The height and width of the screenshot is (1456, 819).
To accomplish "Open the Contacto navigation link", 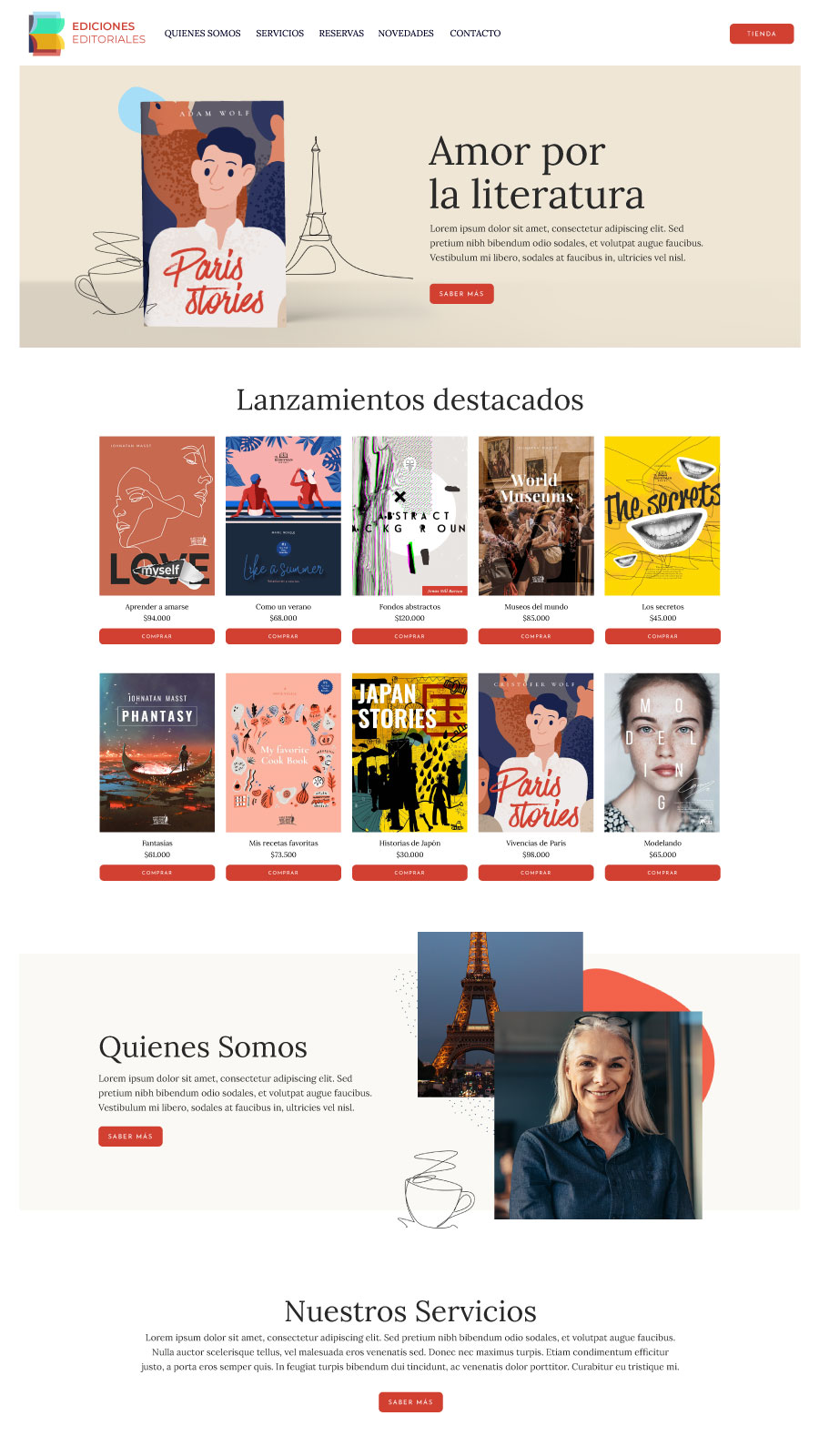I will click(475, 34).
